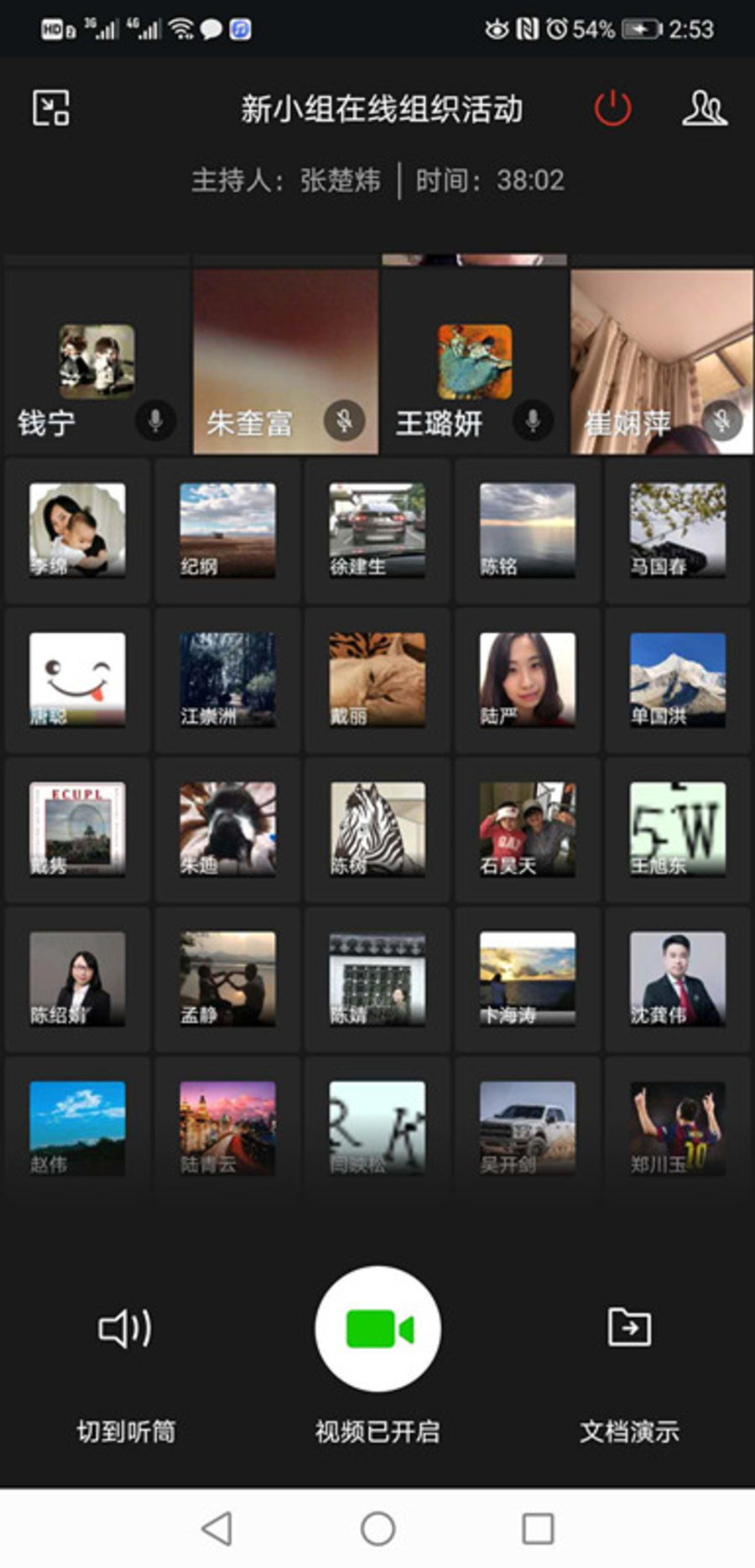This screenshot has width=755, height=1568.
Task: Open the participants list icon
Action: pos(704,108)
